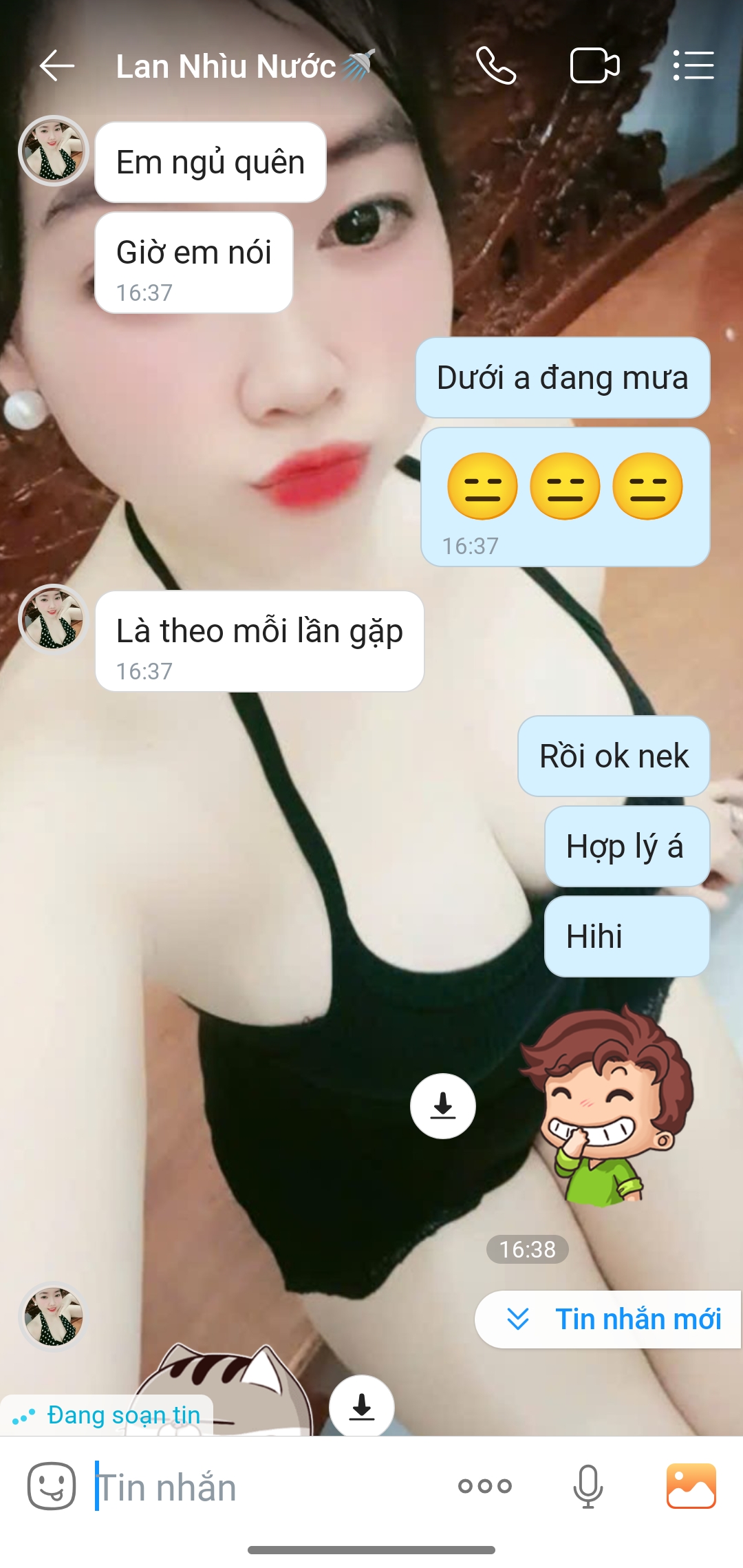Start a voice call with Lan
743x1568 pixels.
pos(495,66)
